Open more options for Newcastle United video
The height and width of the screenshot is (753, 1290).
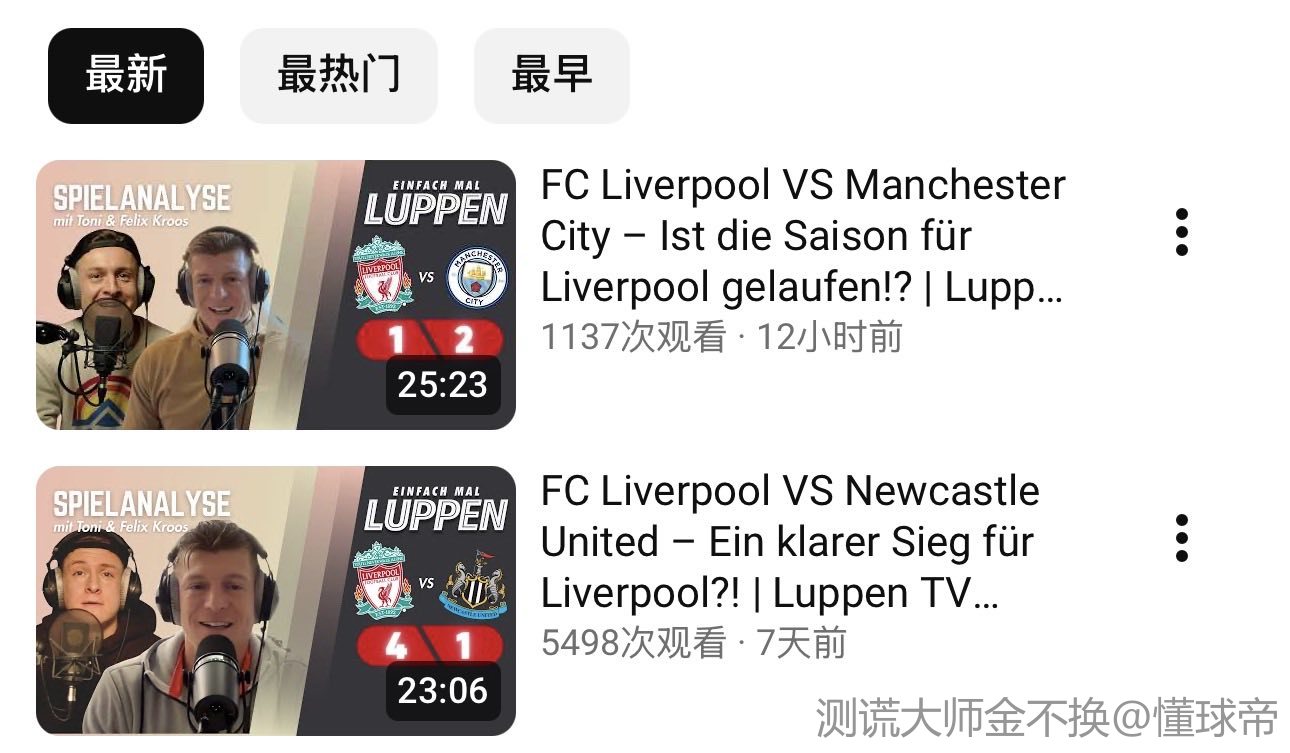(x=1182, y=539)
